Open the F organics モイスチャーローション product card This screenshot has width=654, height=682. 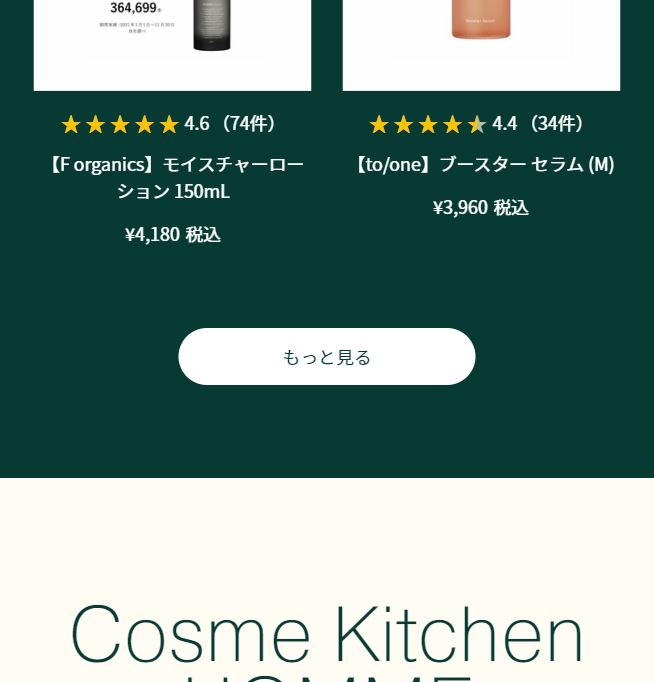[x=172, y=176]
